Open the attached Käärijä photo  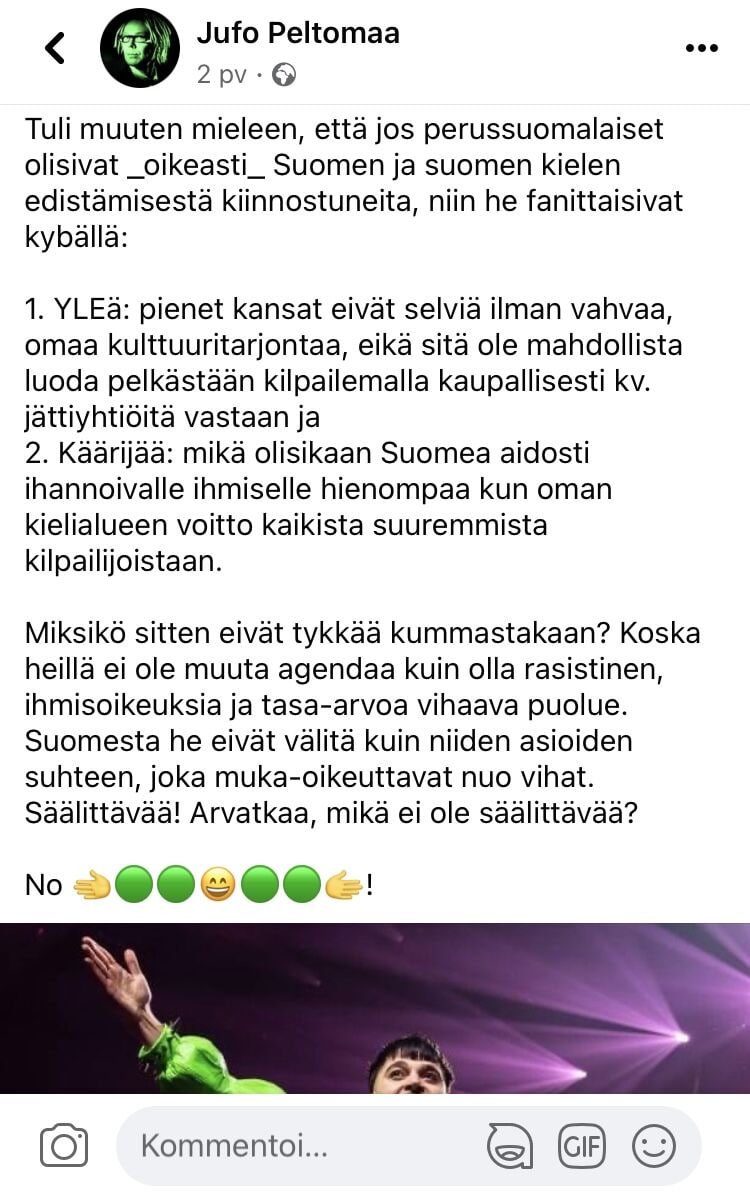(x=375, y=1010)
